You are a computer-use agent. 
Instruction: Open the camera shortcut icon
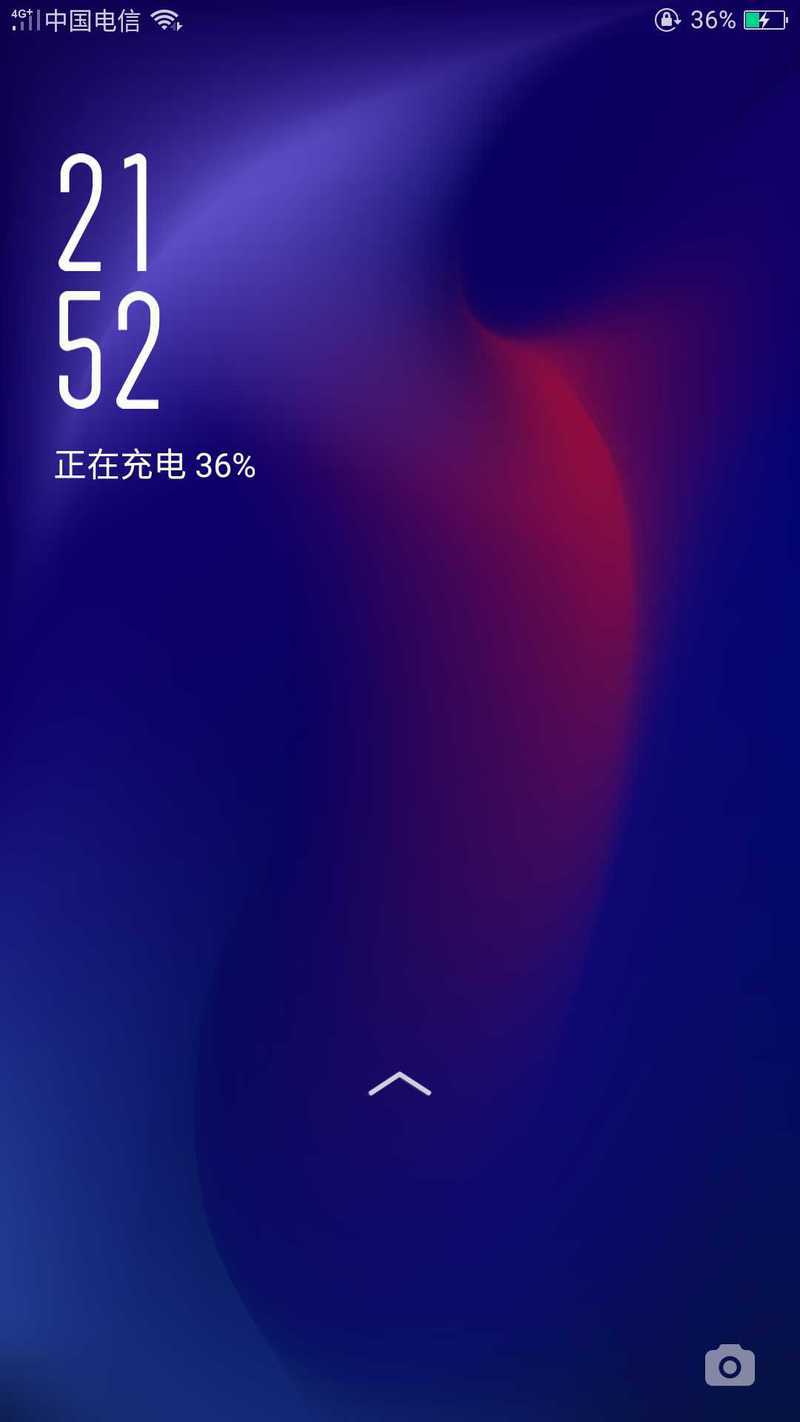pyautogui.click(x=730, y=1365)
